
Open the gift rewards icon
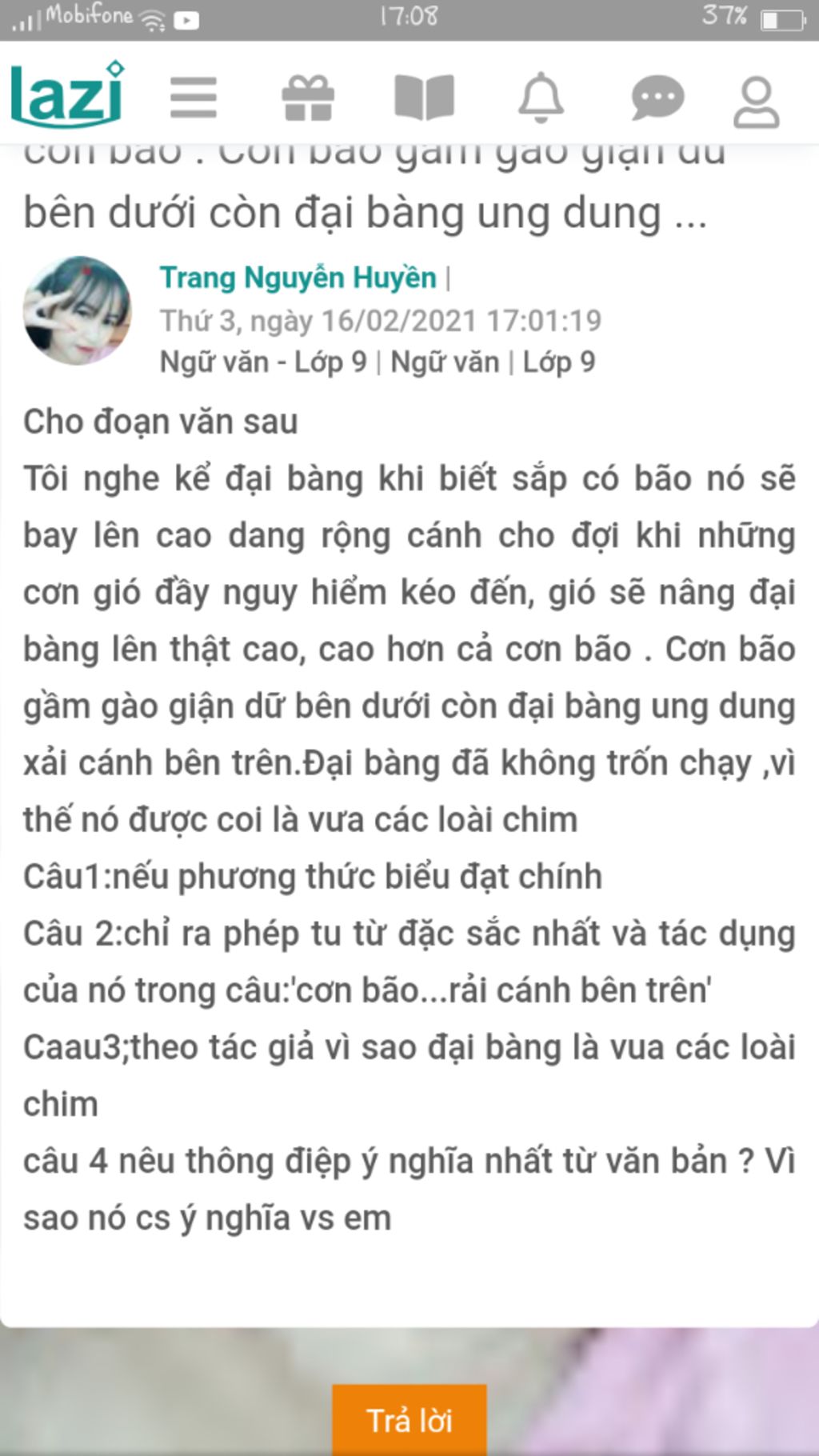point(308,98)
